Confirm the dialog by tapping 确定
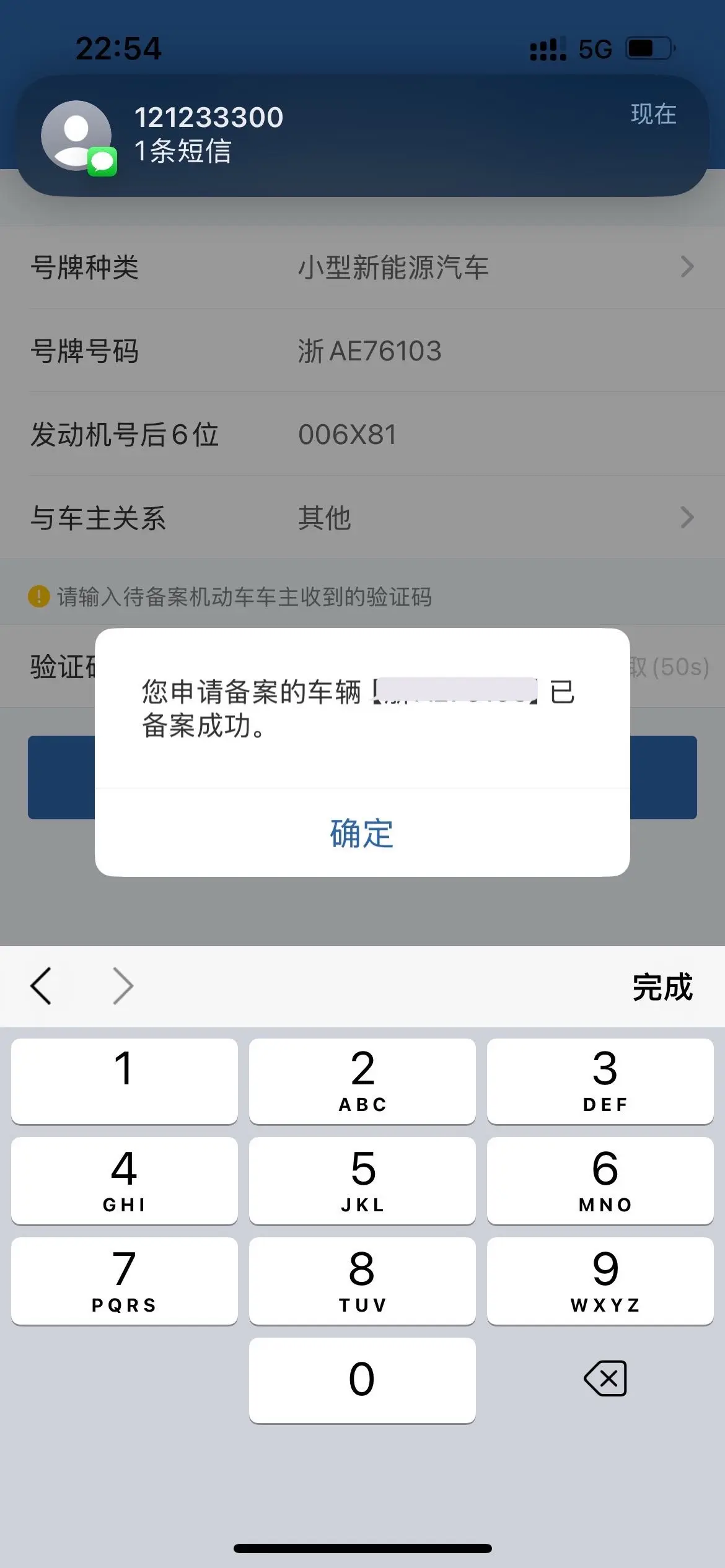The width and height of the screenshot is (725, 1568). pos(362,833)
